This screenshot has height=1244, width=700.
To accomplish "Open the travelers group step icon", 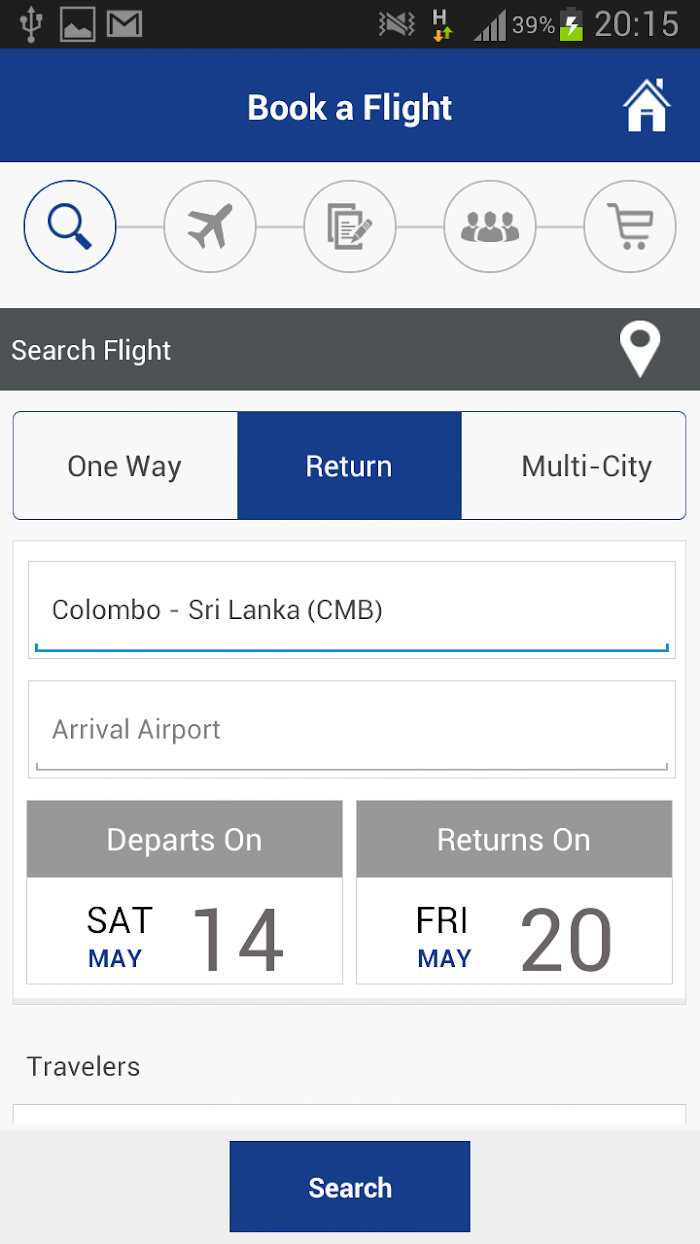I will point(490,227).
